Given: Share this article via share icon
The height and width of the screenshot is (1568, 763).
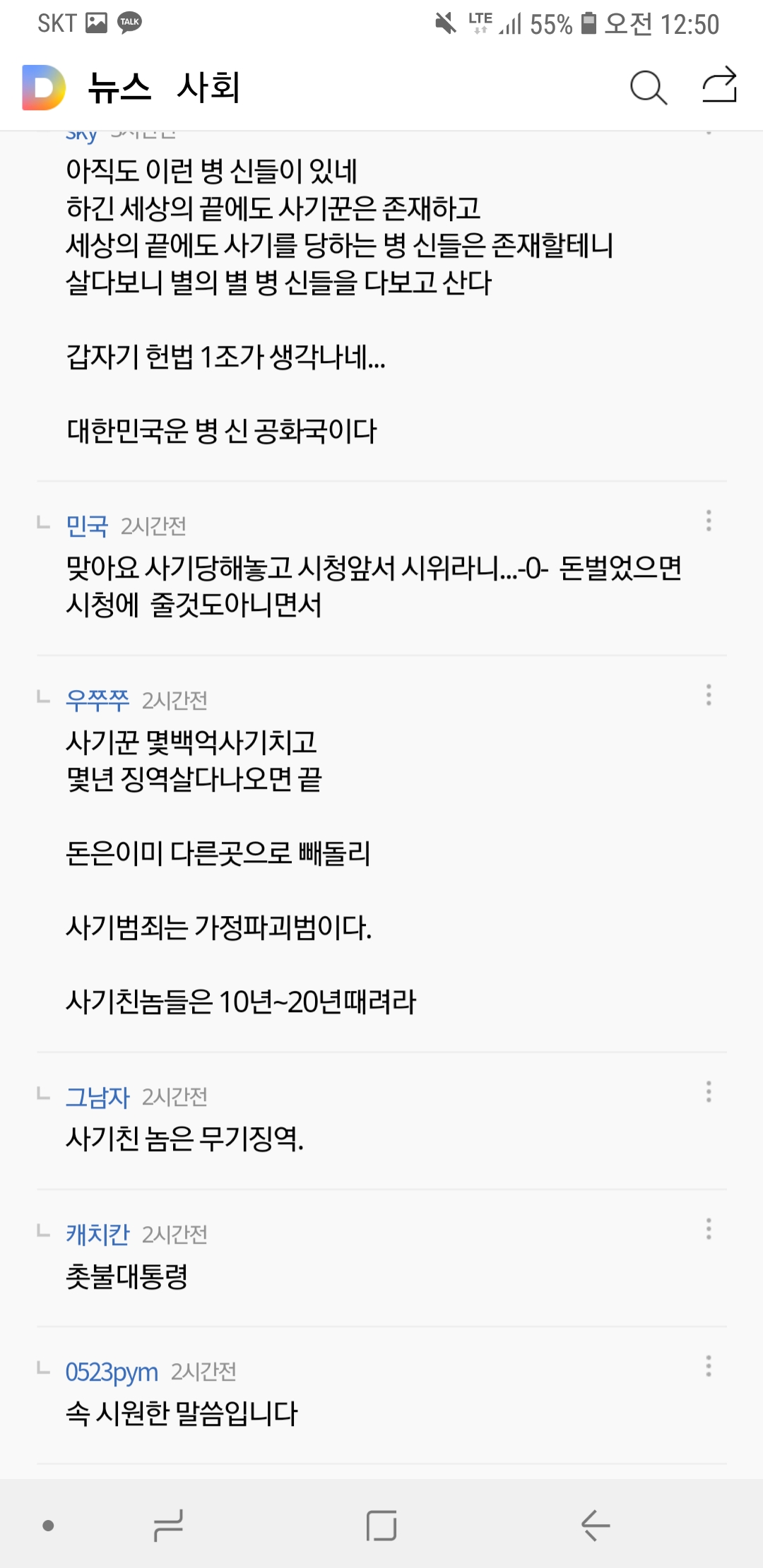Looking at the screenshot, I should tap(719, 85).
